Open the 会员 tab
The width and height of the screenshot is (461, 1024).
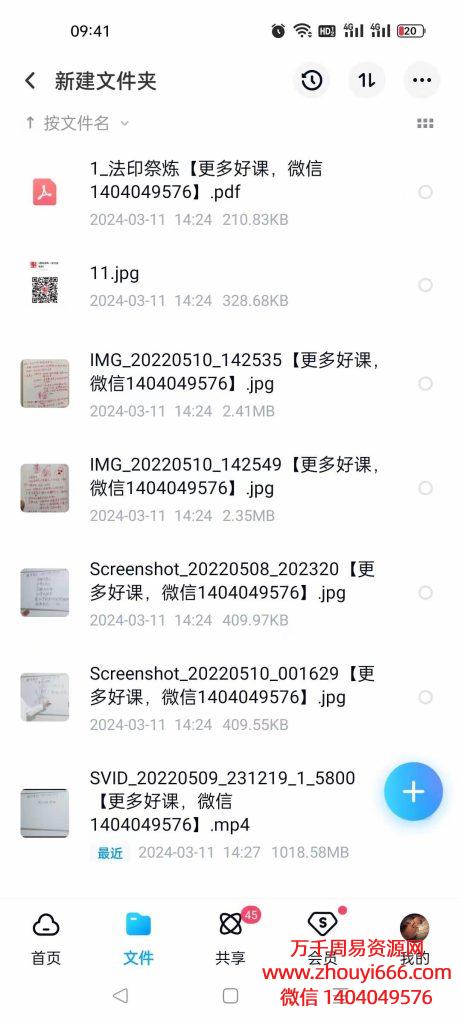[x=323, y=939]
